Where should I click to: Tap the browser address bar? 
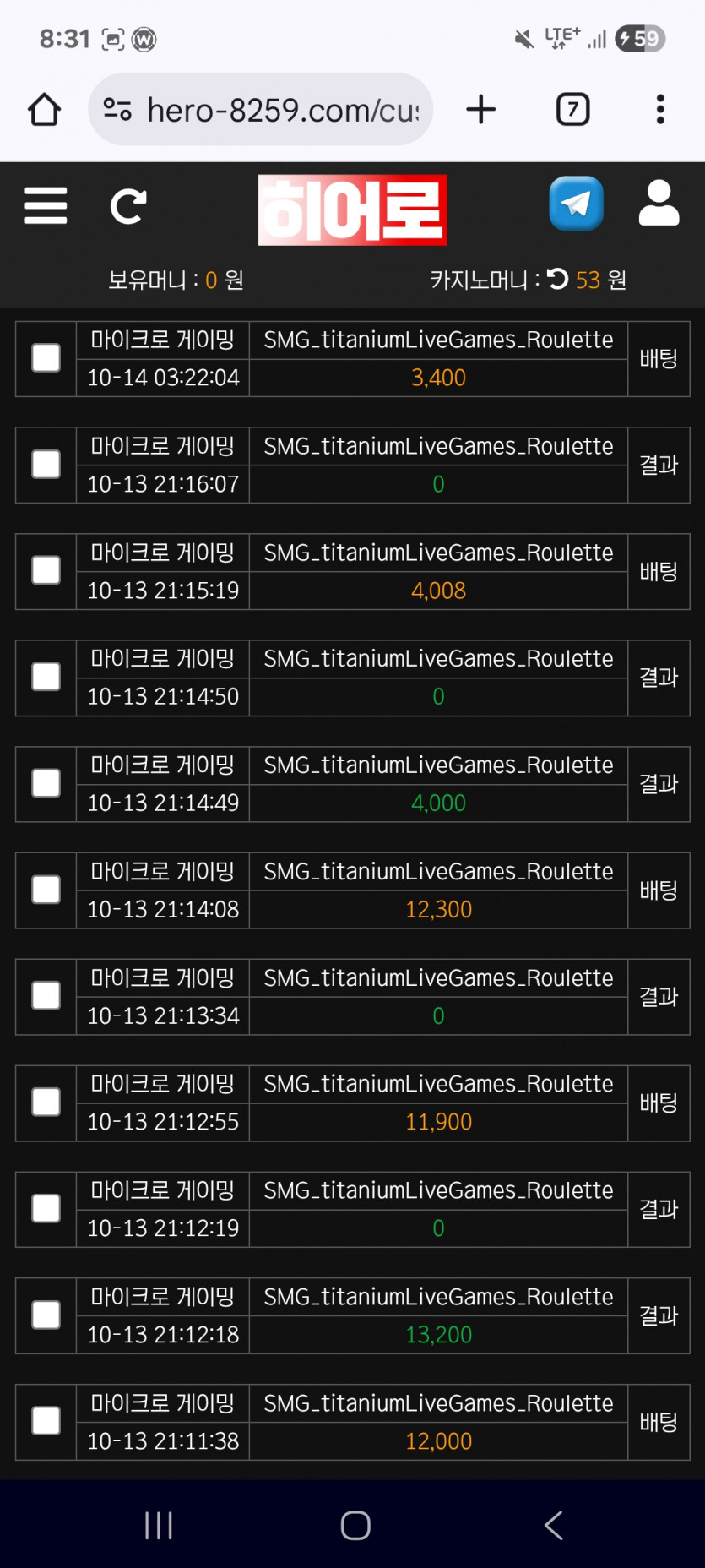coord(261,110)
